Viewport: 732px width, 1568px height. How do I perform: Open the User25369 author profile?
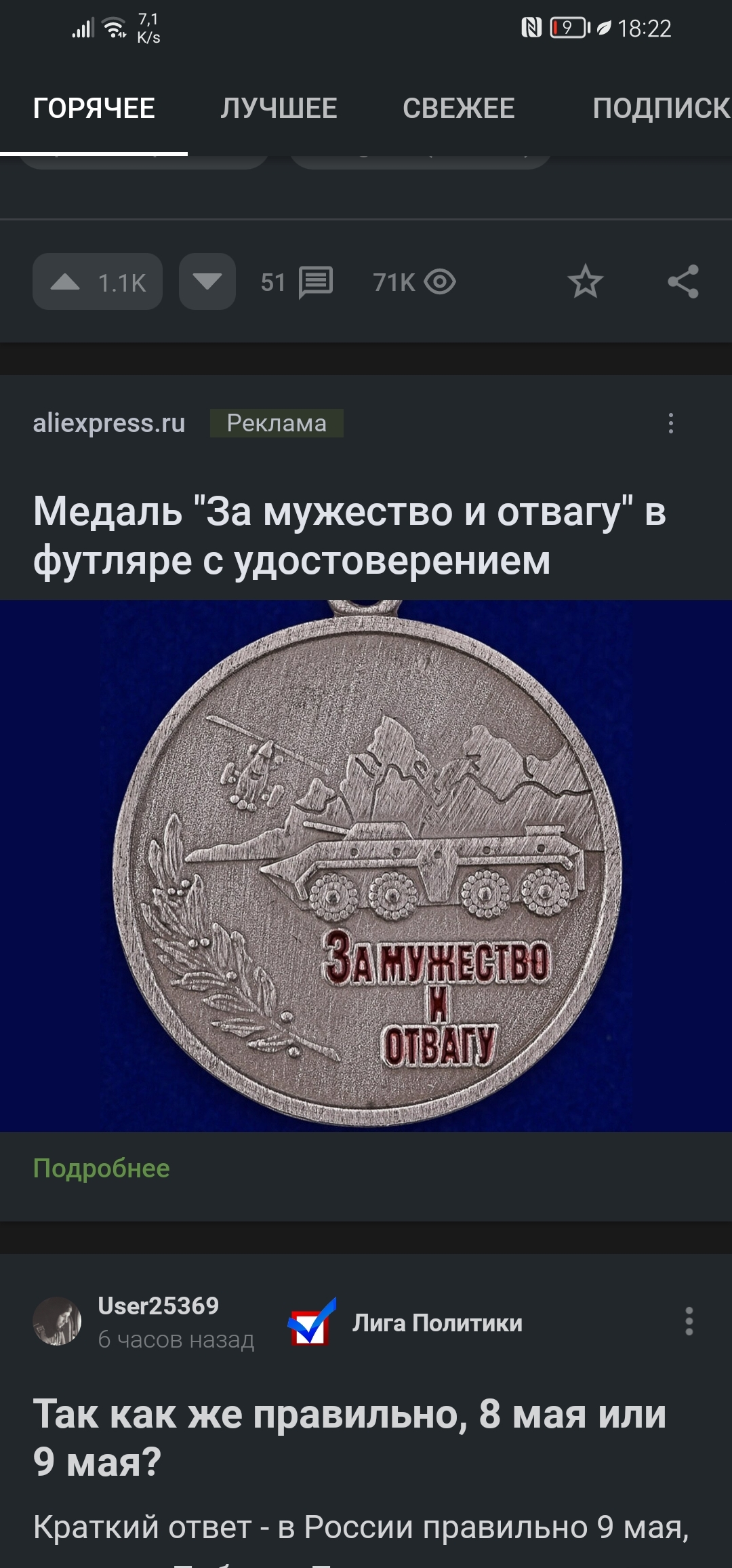158,1306
